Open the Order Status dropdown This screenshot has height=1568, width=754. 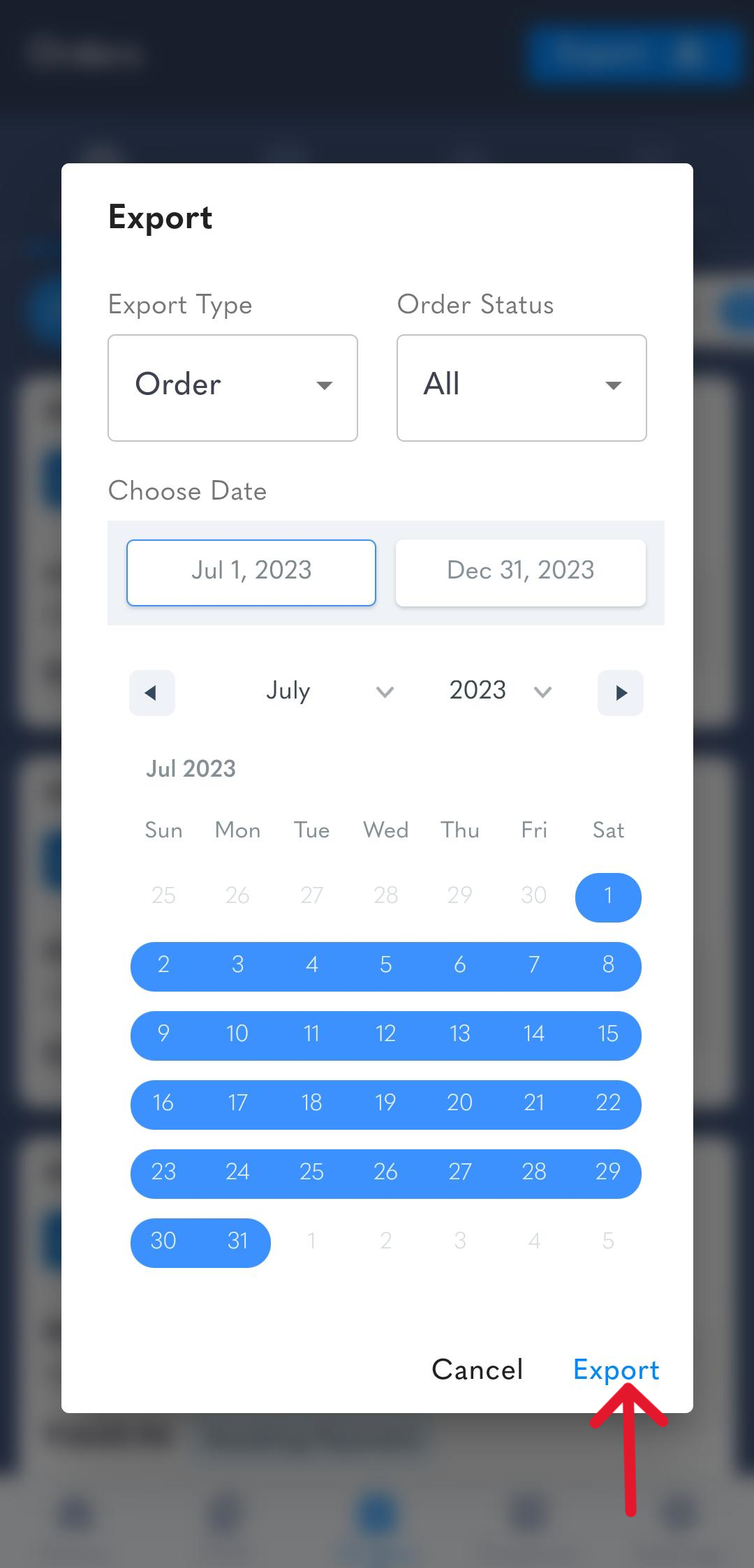pyautogui.click(x=522, y=388)
